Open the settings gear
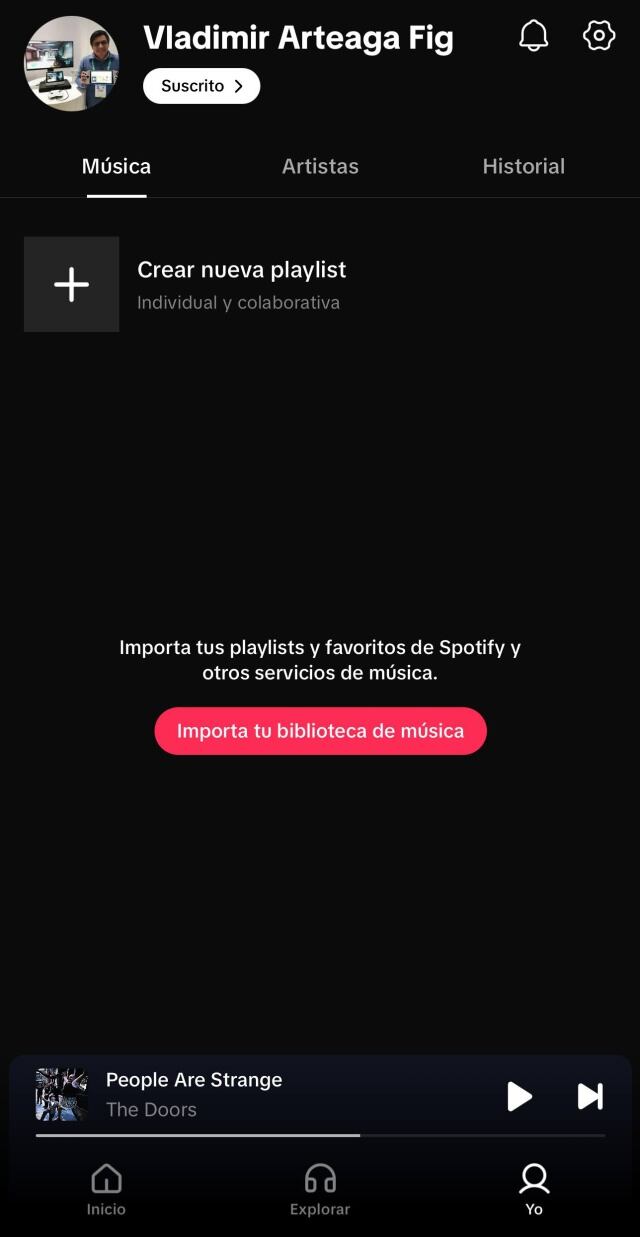This screenshot has width=640, height=1237. [598, 37]
